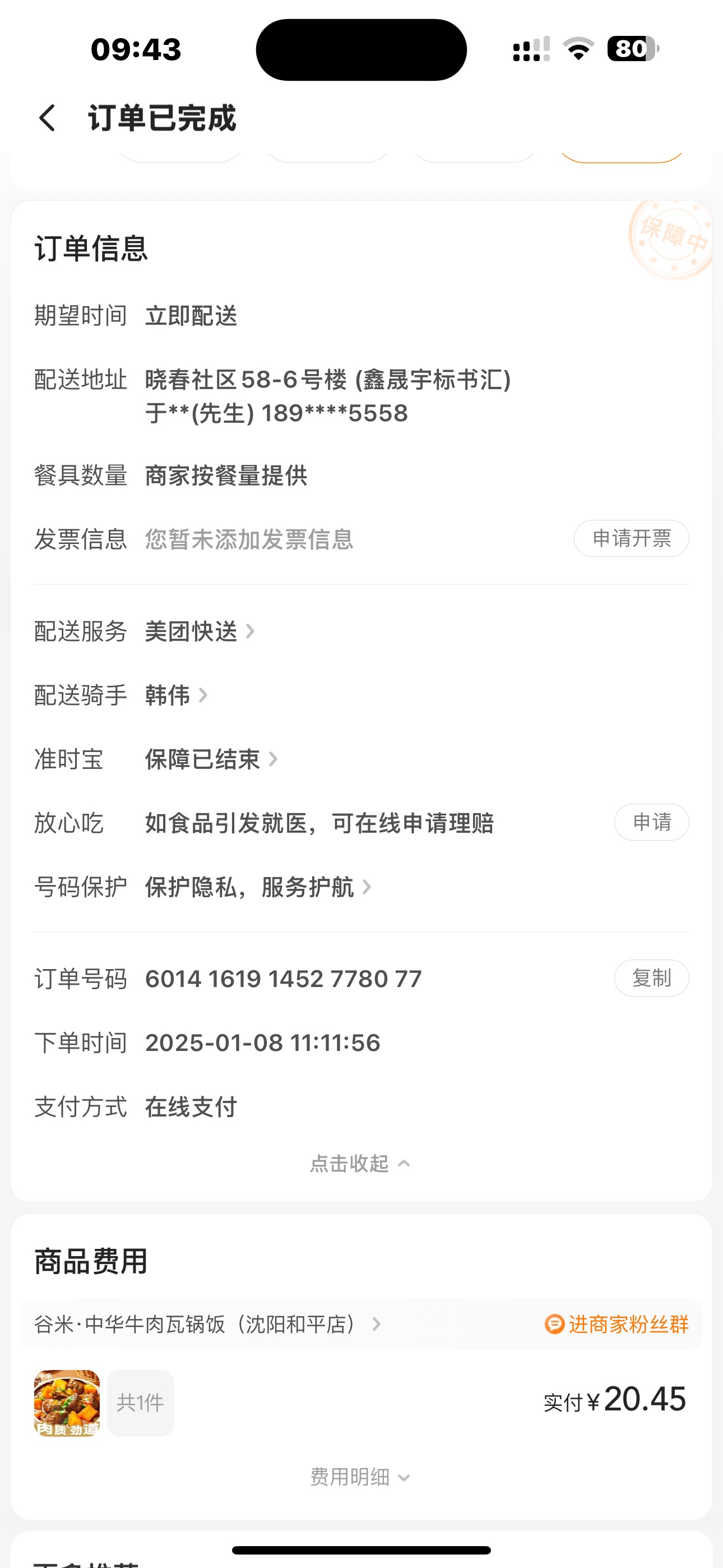Screen dimensions: 723x1568
Task: Open 美团快送 delivery service details
Action: 199,631
